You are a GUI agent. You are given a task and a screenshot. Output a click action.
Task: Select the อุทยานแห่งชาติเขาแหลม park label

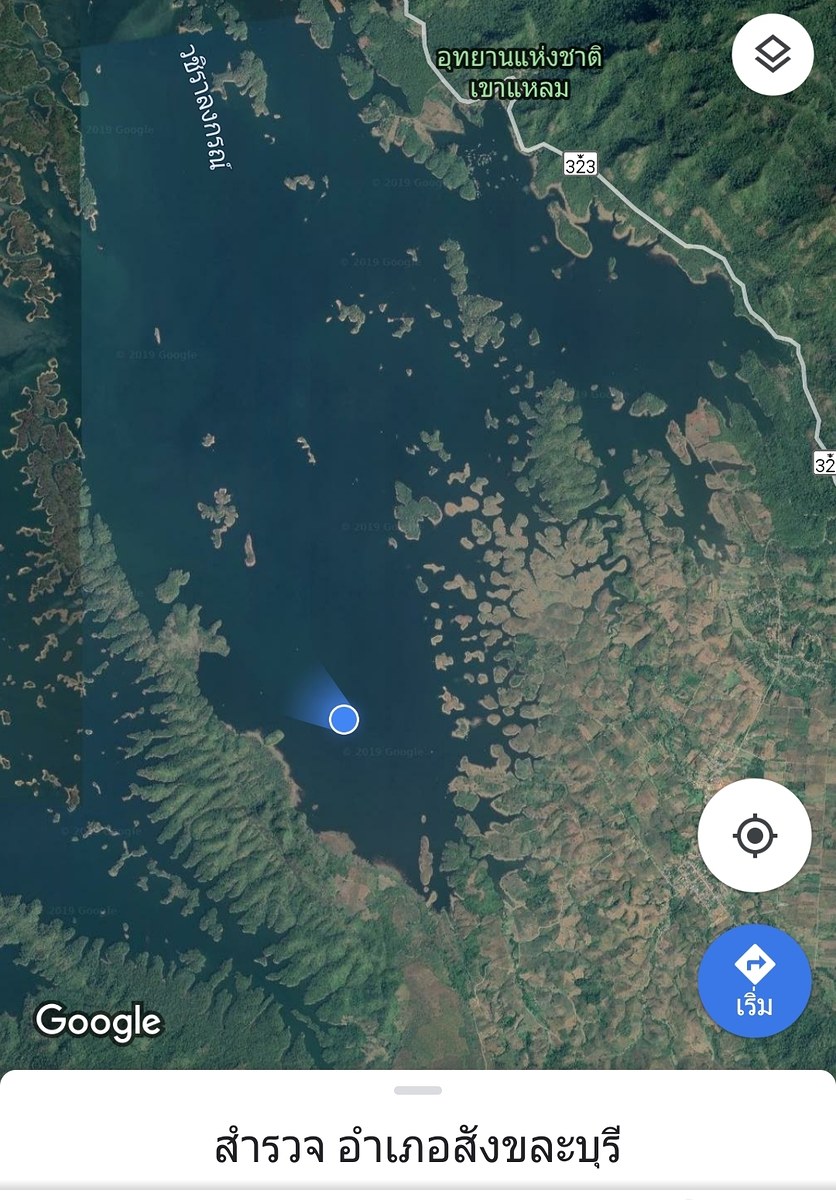click(519, 73)
